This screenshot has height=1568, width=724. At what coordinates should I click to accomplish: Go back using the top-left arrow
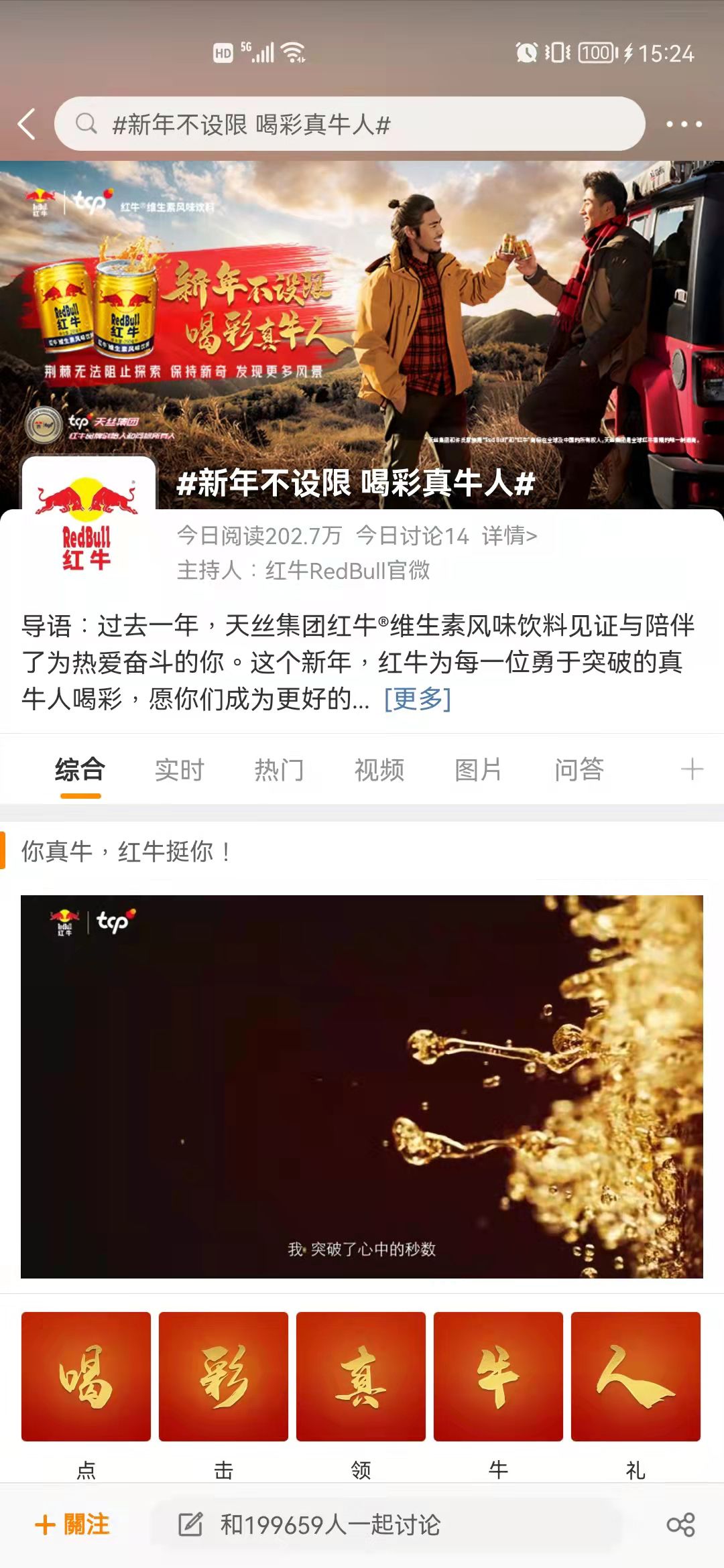[27, 125]
